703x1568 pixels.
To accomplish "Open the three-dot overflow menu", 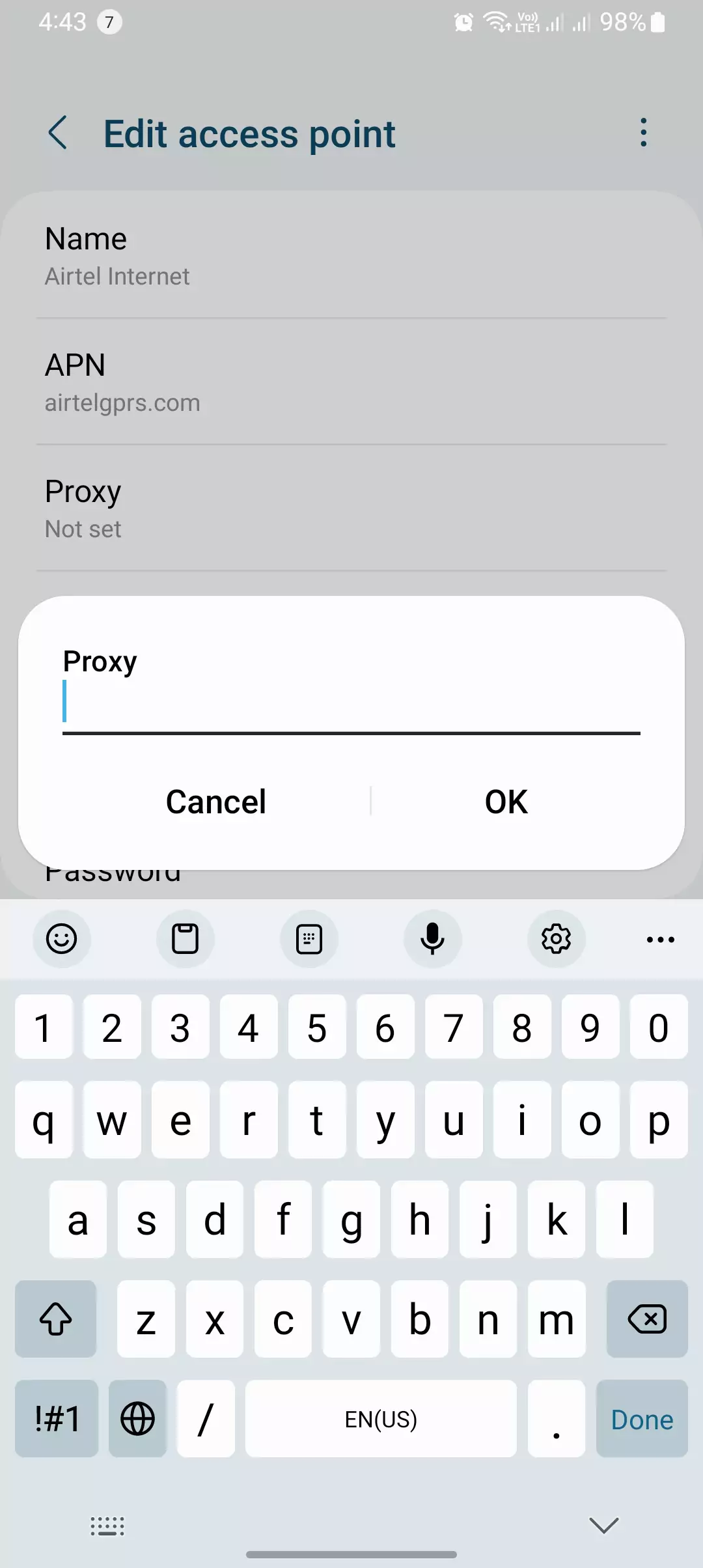I will (643, 133).
